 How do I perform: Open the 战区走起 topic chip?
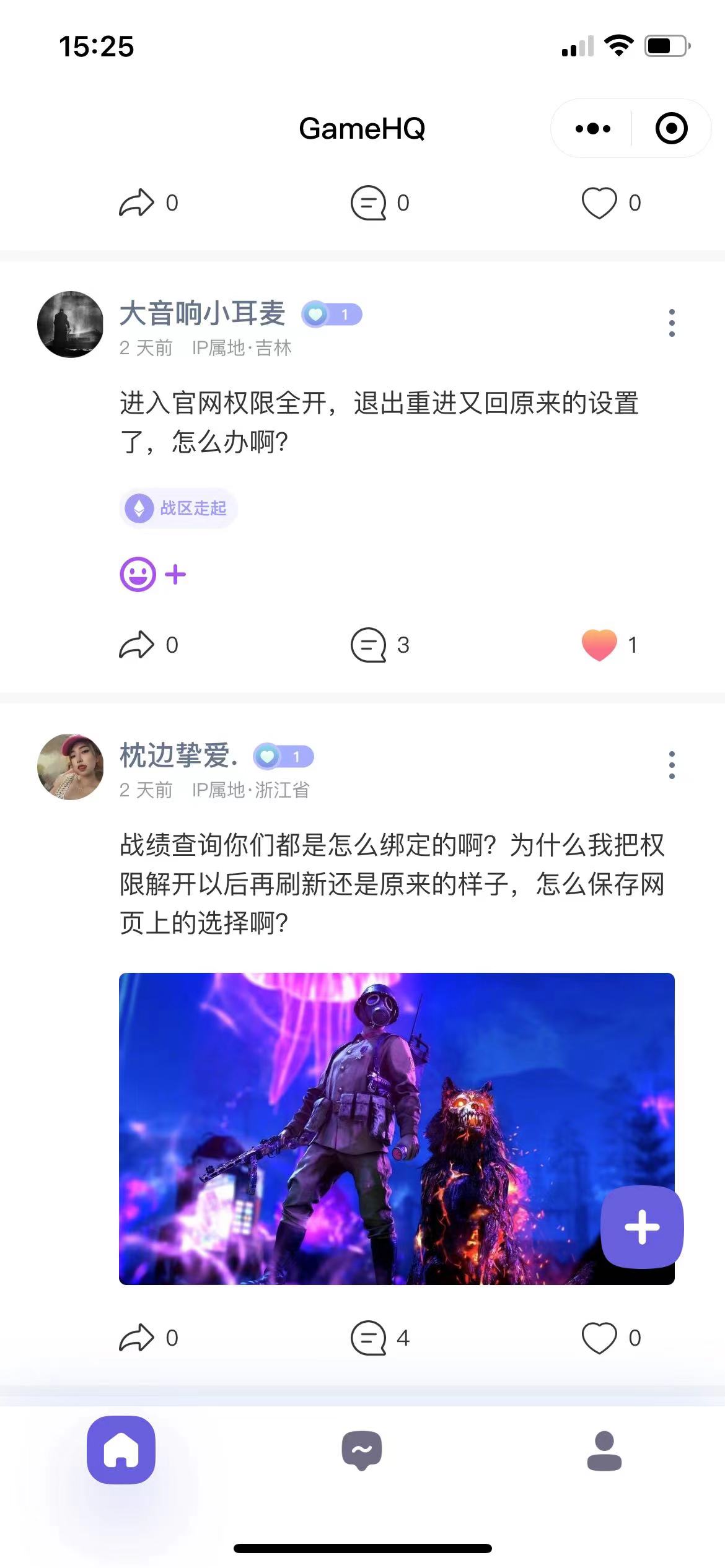178,508
